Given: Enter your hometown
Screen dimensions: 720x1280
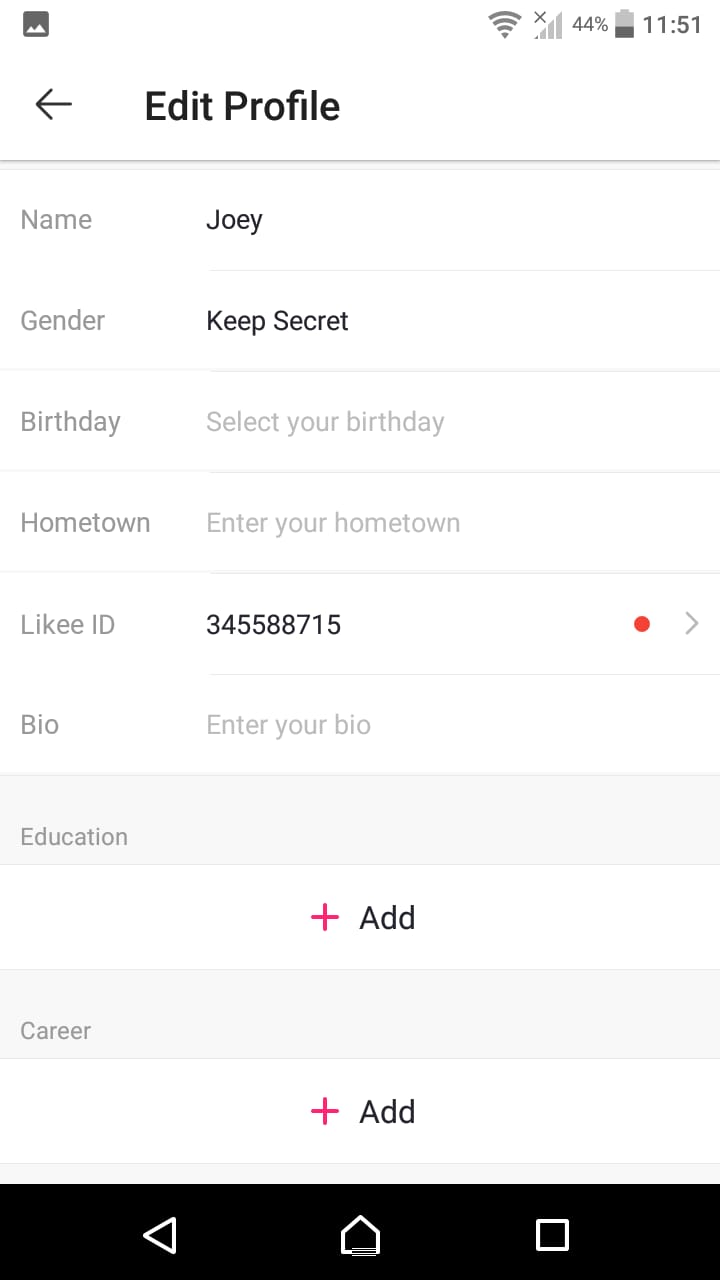Looking at the screenshot, I should pyautogui.click(x=360, y=523).
